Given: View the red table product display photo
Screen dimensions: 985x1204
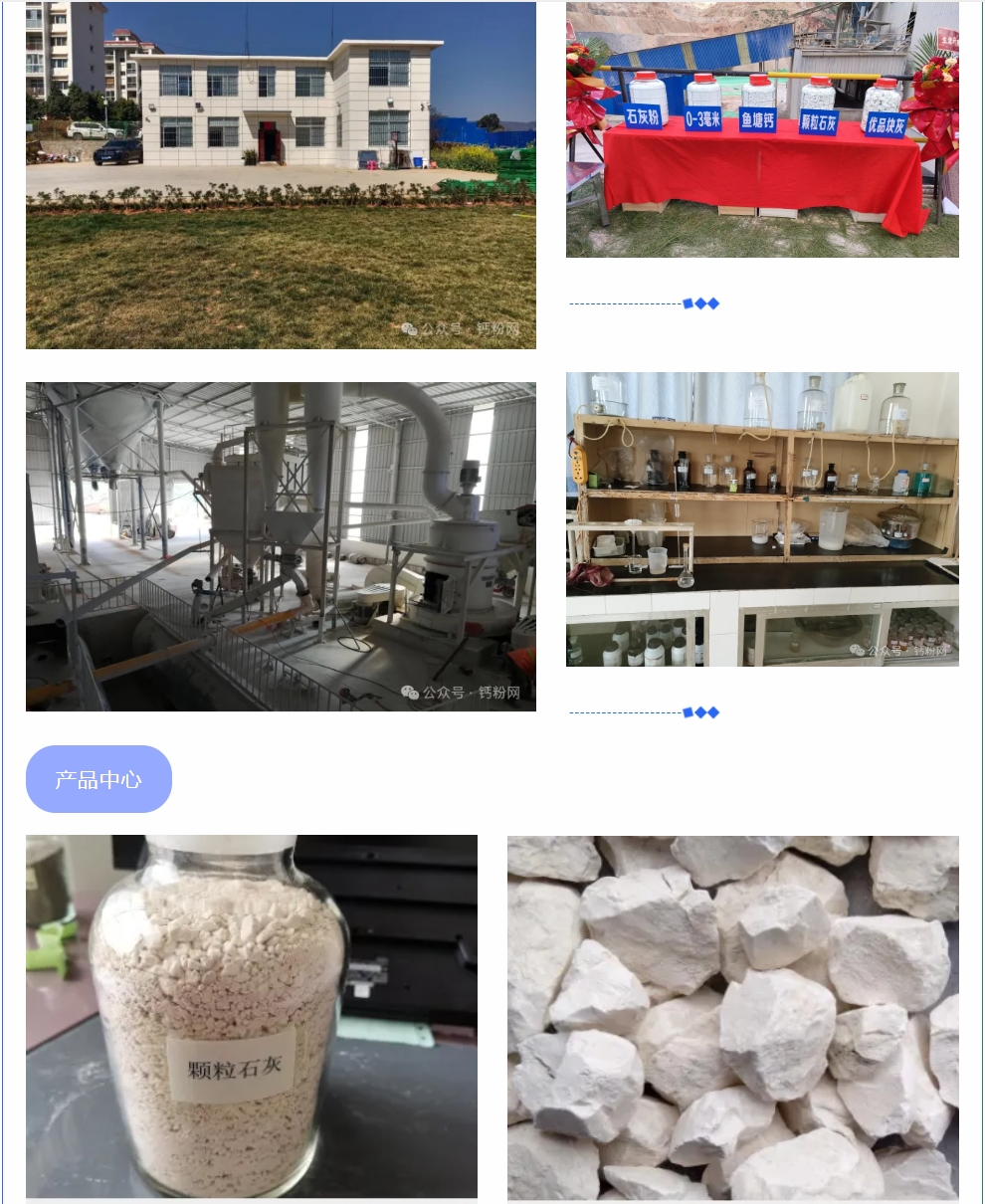Looking at the screenshot, I should (x=762, y=129).
